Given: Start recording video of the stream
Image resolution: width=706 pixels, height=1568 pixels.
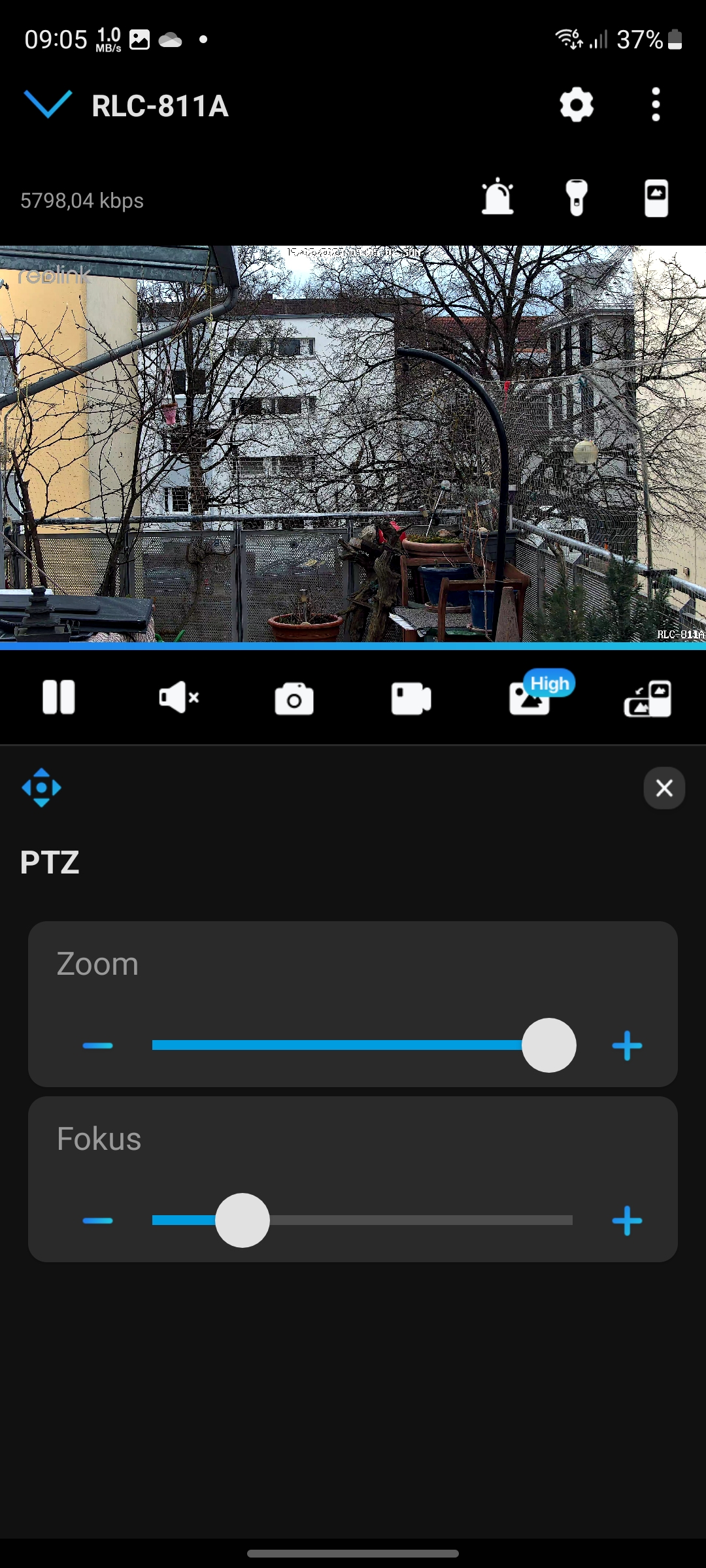Looking at the screenshot, I should coord(411,699).
